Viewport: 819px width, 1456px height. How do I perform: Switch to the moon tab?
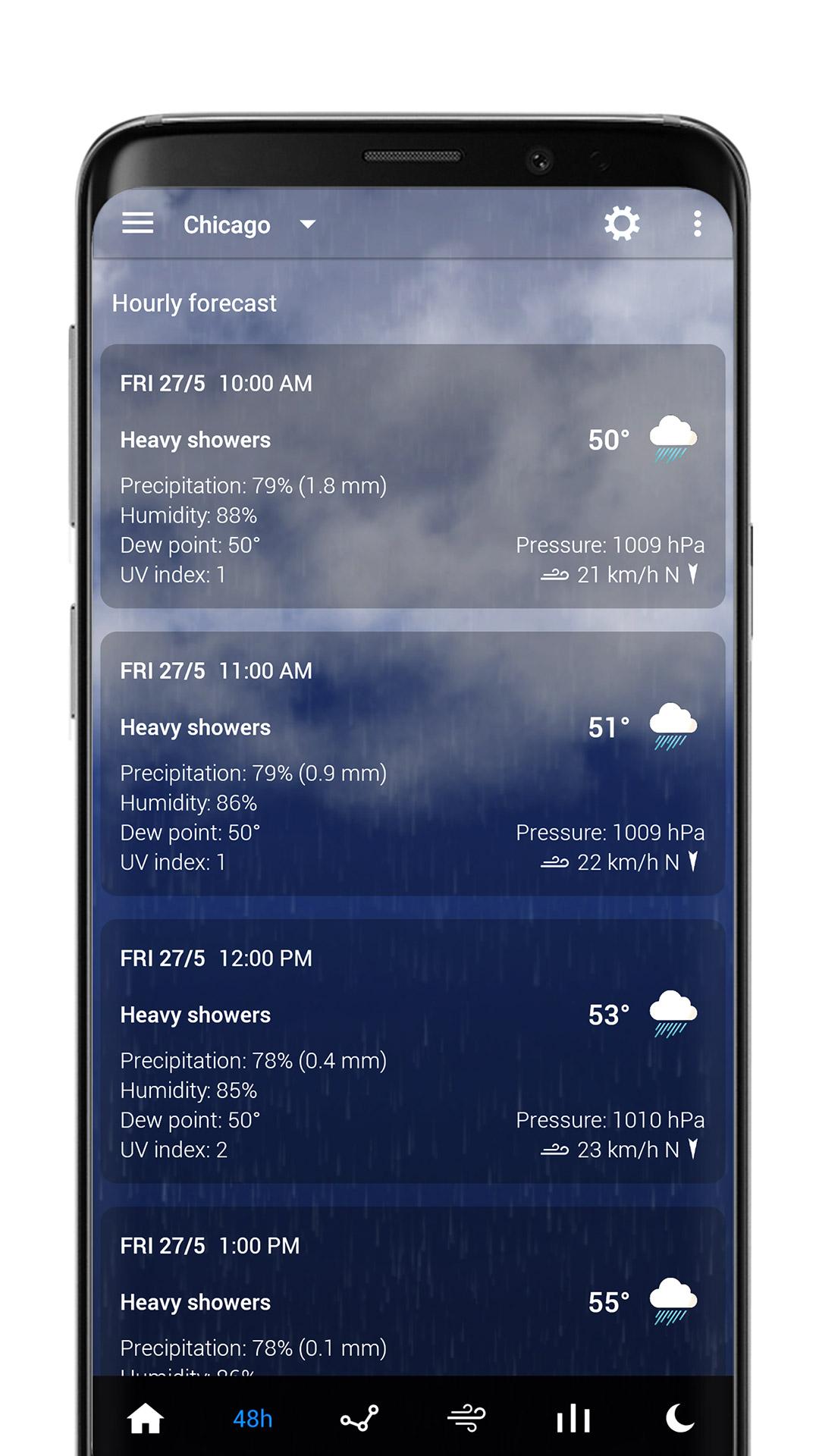(679, 1418)
